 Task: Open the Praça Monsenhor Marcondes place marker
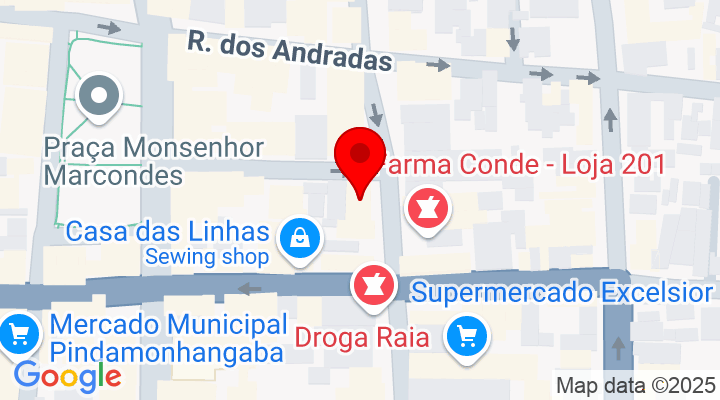click(x=101, y=97)
